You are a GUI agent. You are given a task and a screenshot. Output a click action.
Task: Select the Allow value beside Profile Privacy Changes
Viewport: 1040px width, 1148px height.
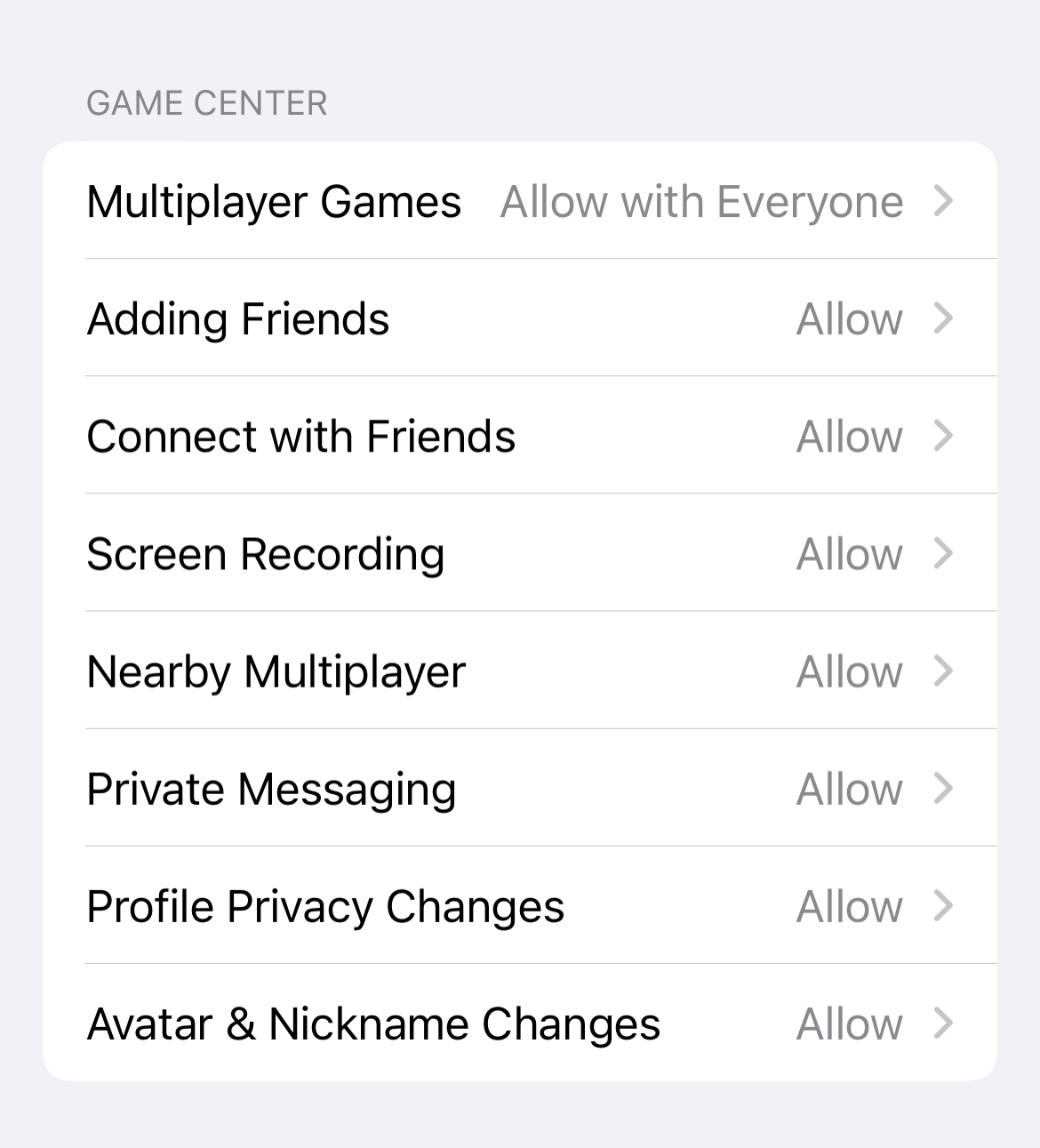pos(849,906)
